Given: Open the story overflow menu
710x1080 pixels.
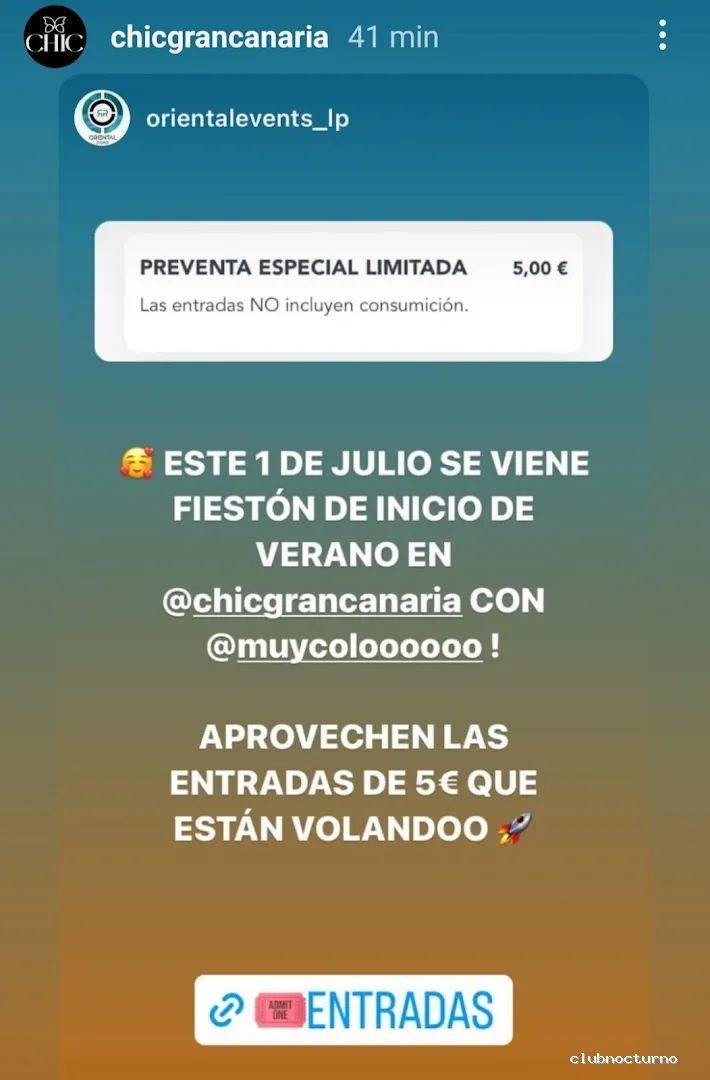Looking at the screenshot, I should (662, 38).
